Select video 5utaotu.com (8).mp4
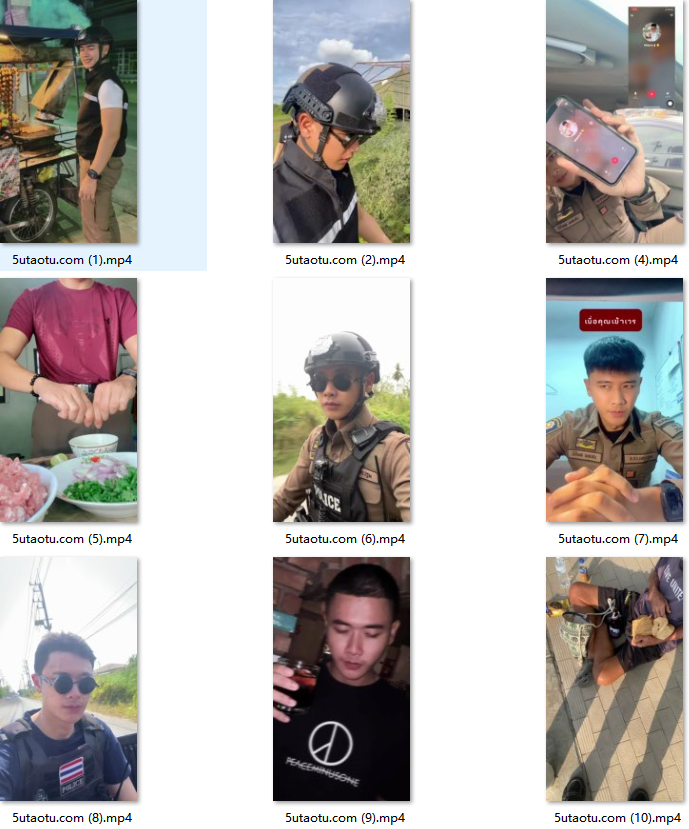Viewport: 689px width, 829px height. coord(72,680)
